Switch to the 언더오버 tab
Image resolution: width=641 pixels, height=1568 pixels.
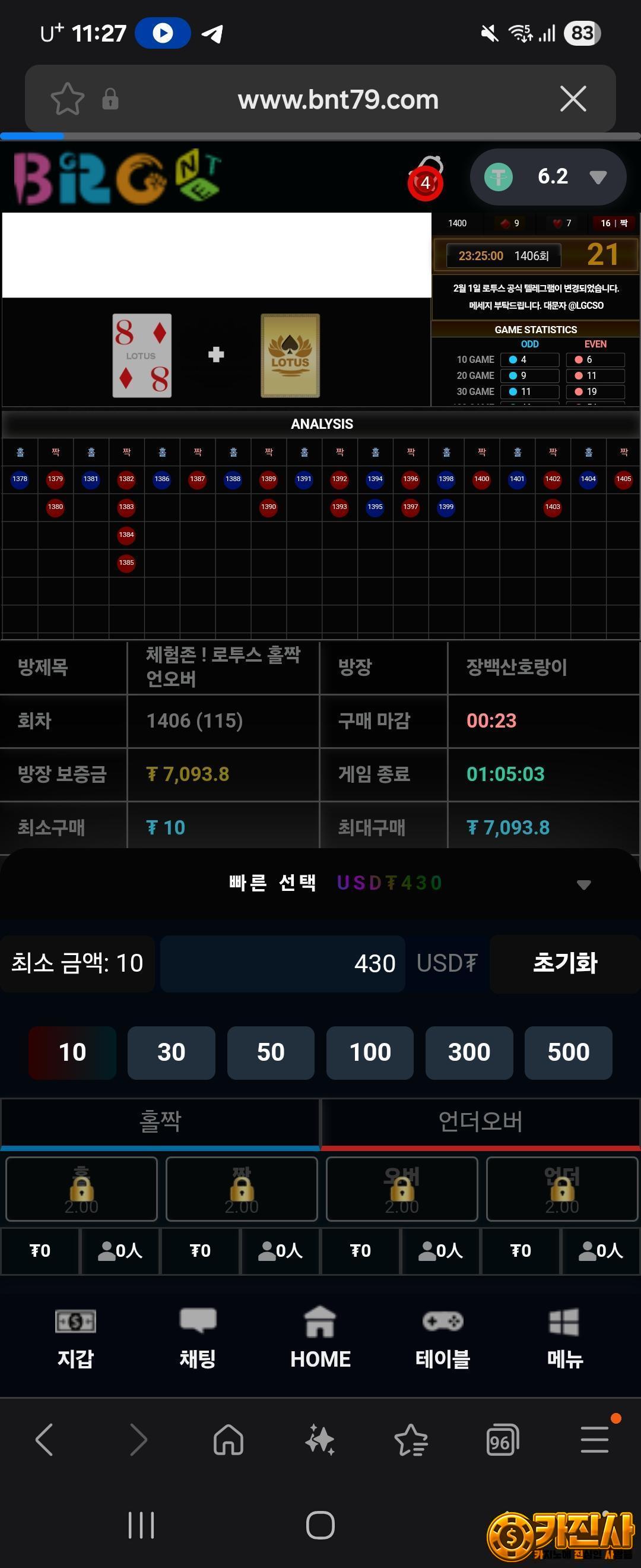[480, 1121]
